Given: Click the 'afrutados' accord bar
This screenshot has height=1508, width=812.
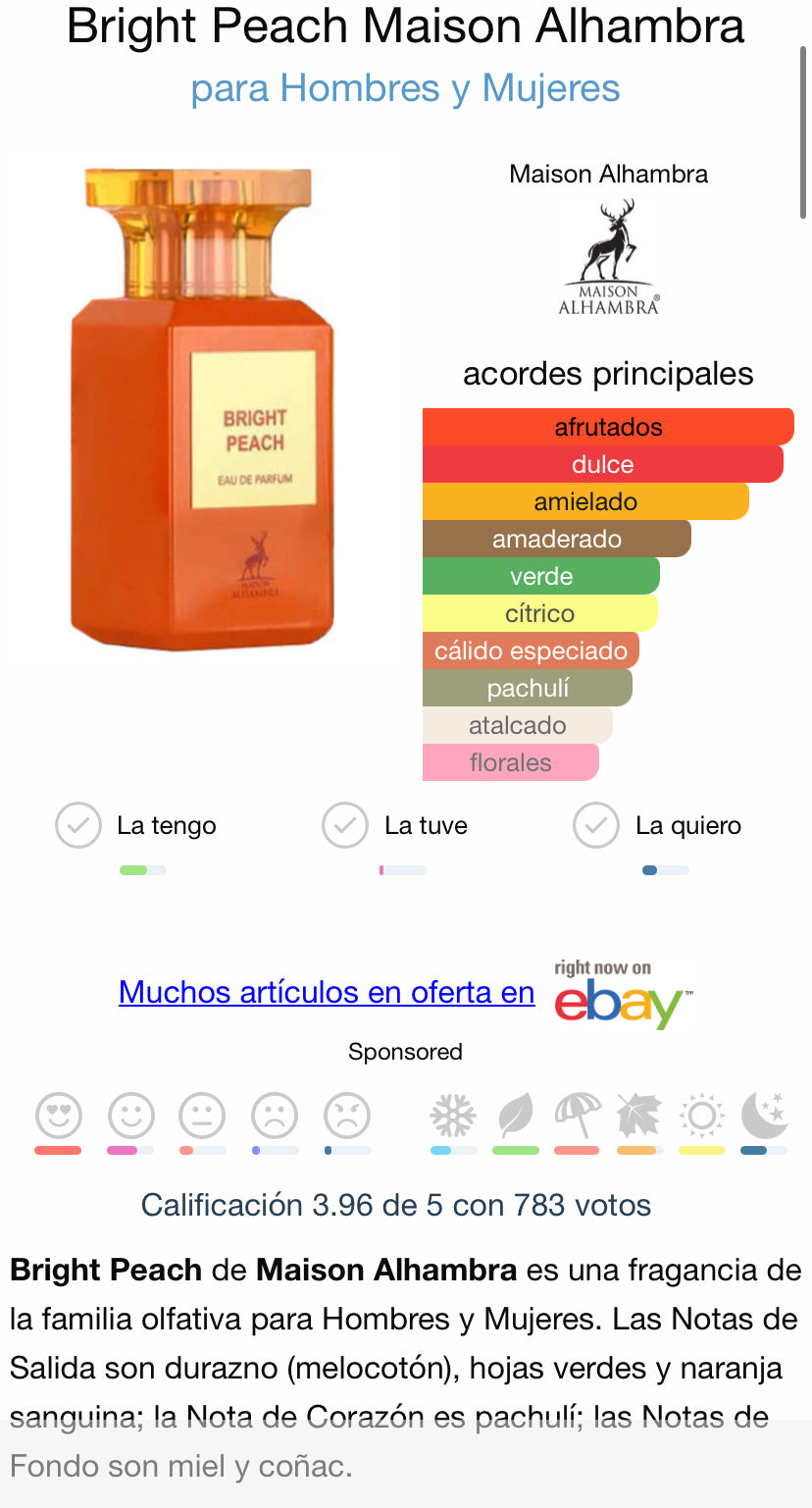Looking at the screenshot, I should coord(608,426).
